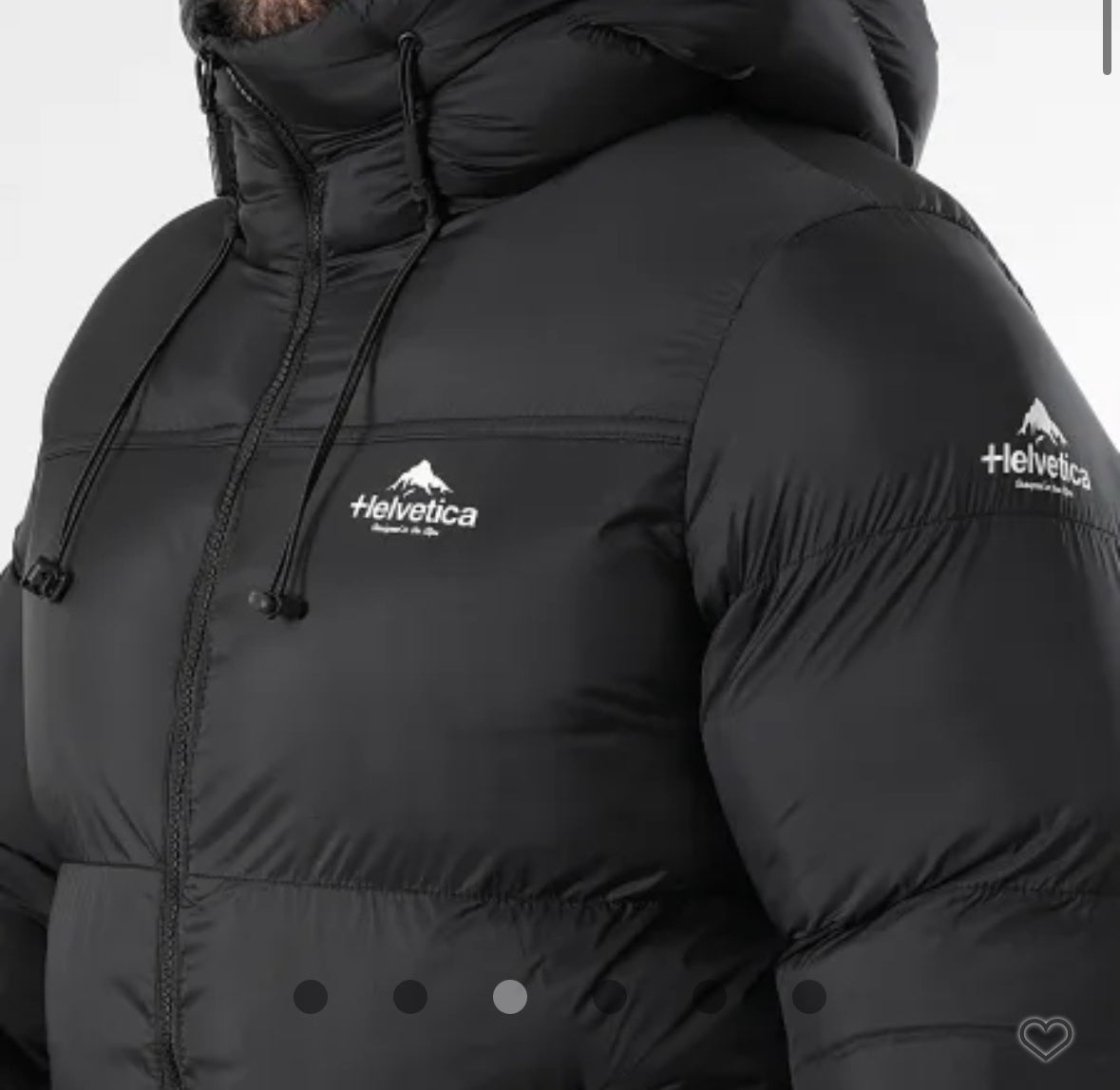Jump to the first image dot
The width and height of the screenshot is (1120, 1090).
pyautogui.click(x=311, y=997)
